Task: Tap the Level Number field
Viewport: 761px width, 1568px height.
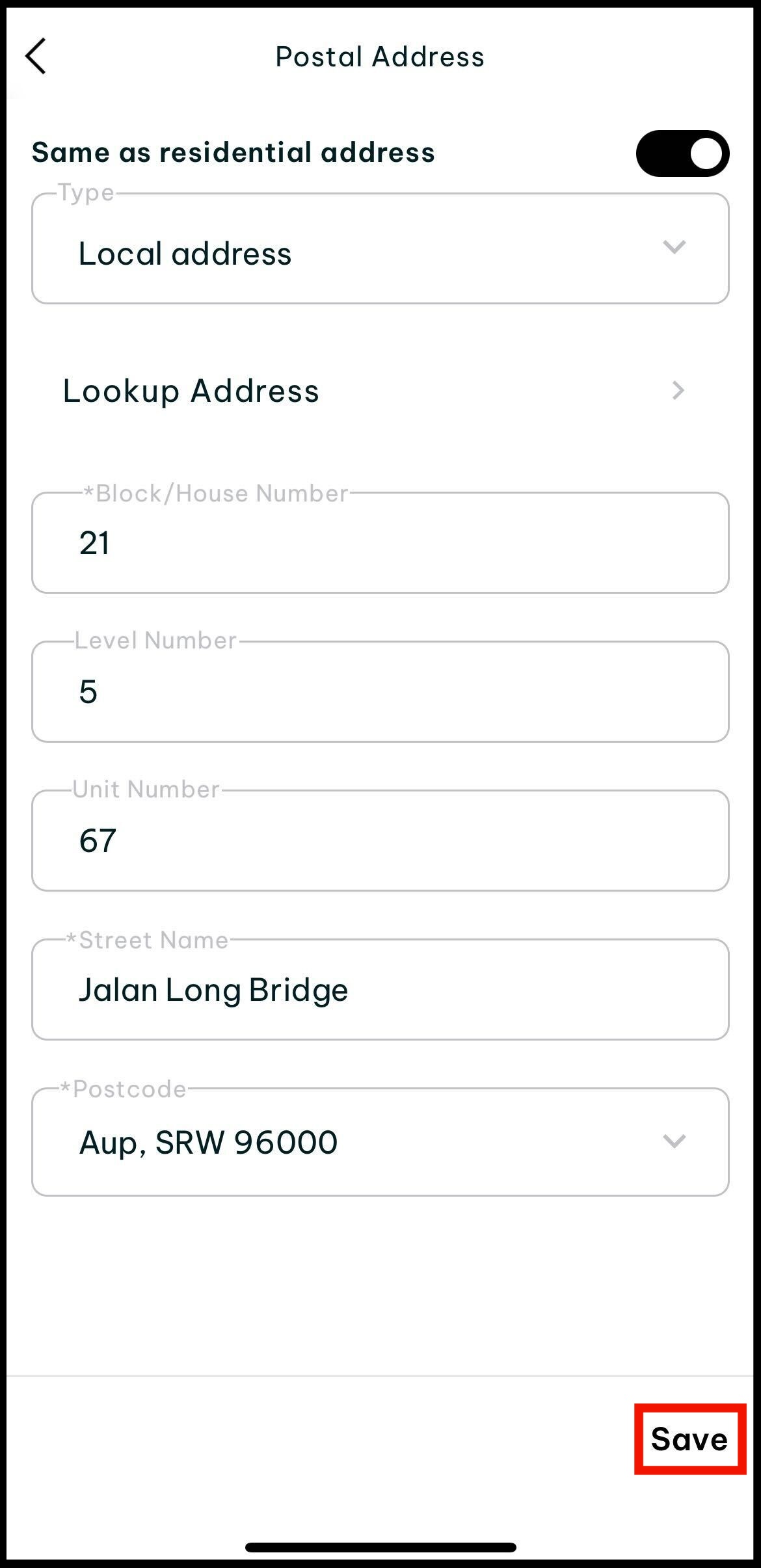Action: pos(380,692)
